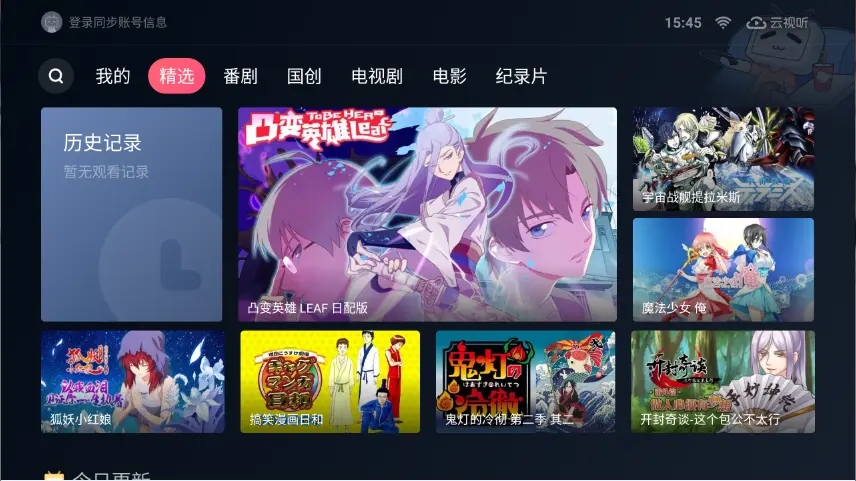
Task: Open 鬼灯的冷彻 第二季 其二 card
Action: [525, 381]
